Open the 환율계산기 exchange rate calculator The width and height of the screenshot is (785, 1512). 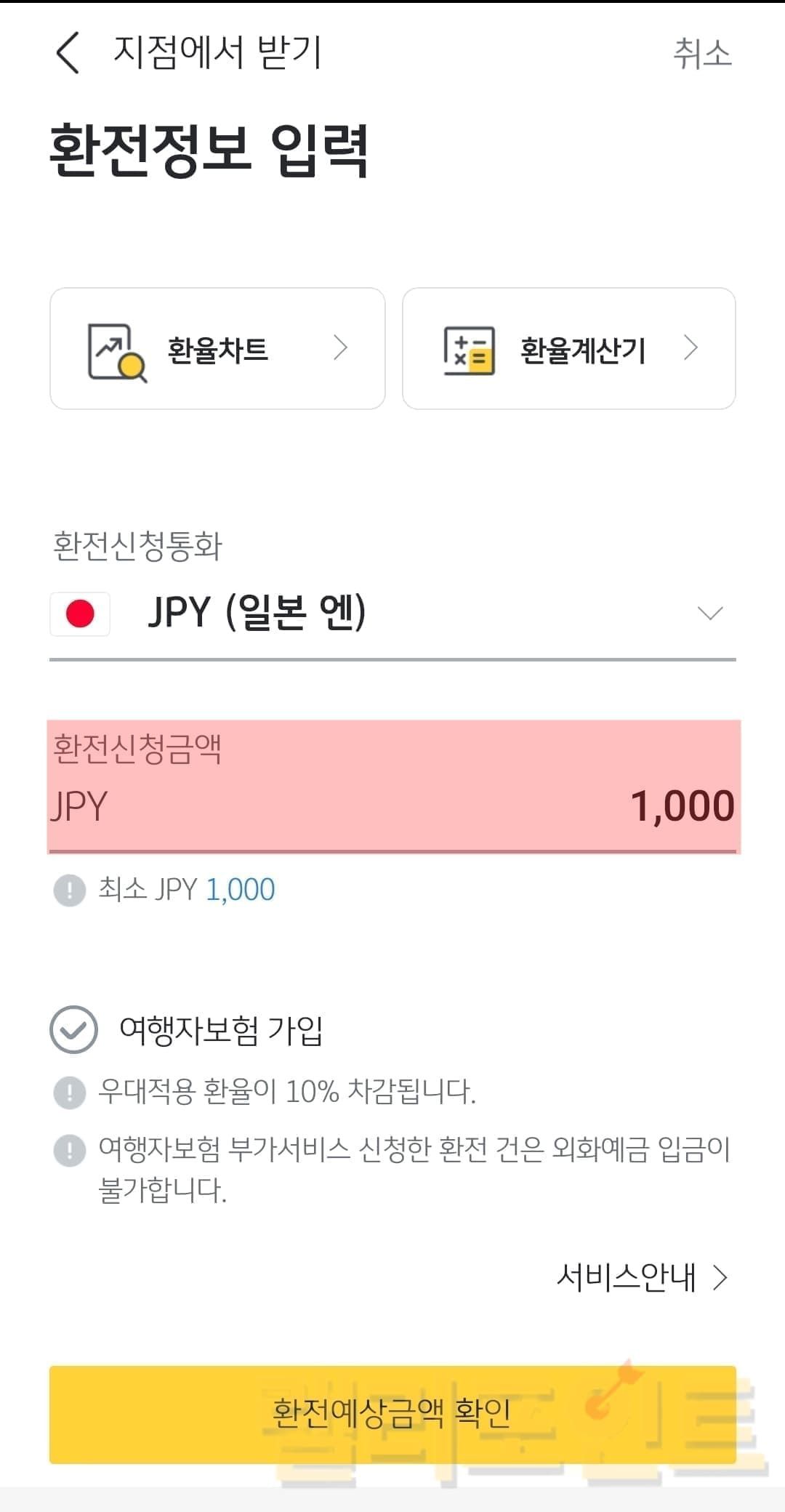[568, 349]
